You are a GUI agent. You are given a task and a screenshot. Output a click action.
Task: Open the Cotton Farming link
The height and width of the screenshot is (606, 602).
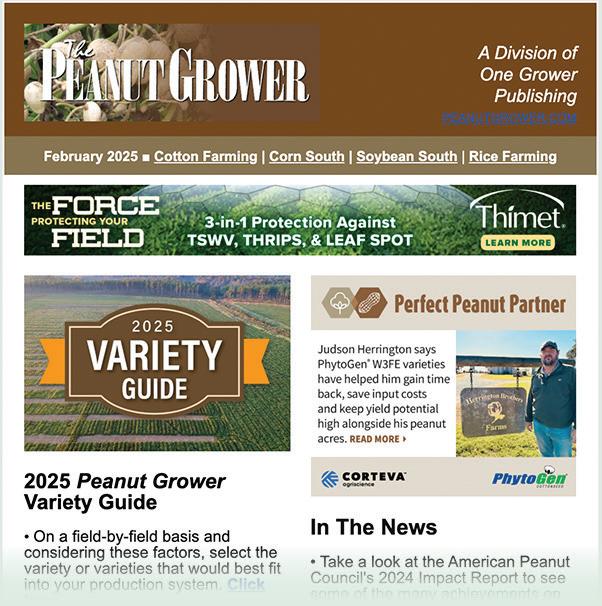[206, 157]
